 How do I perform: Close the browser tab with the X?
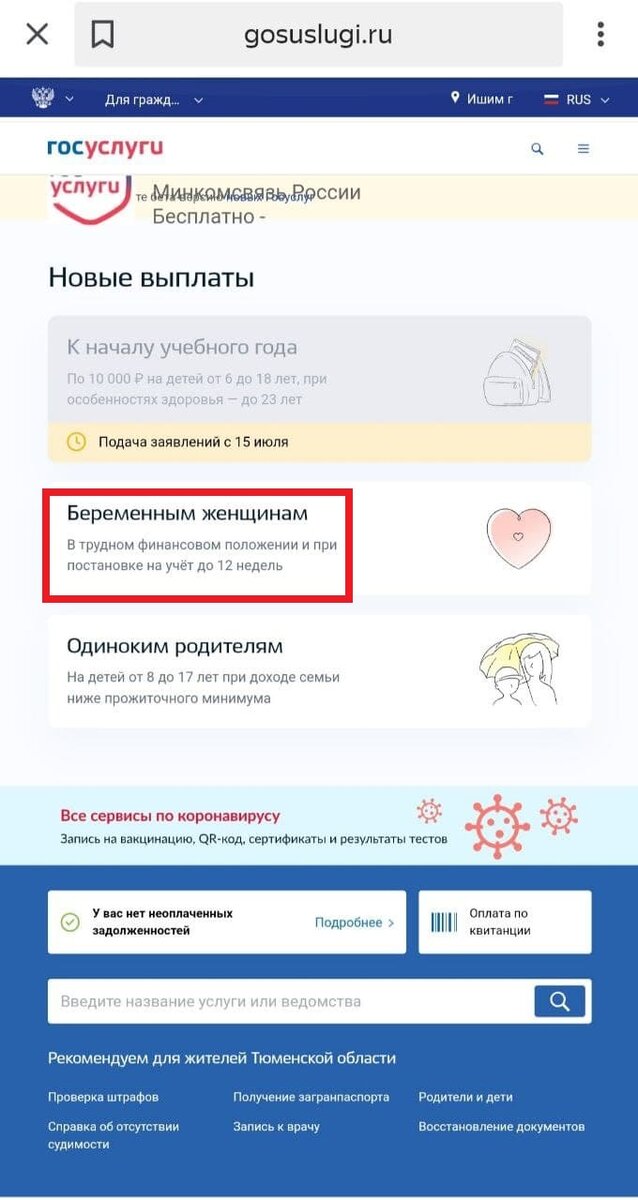(37, 35)
